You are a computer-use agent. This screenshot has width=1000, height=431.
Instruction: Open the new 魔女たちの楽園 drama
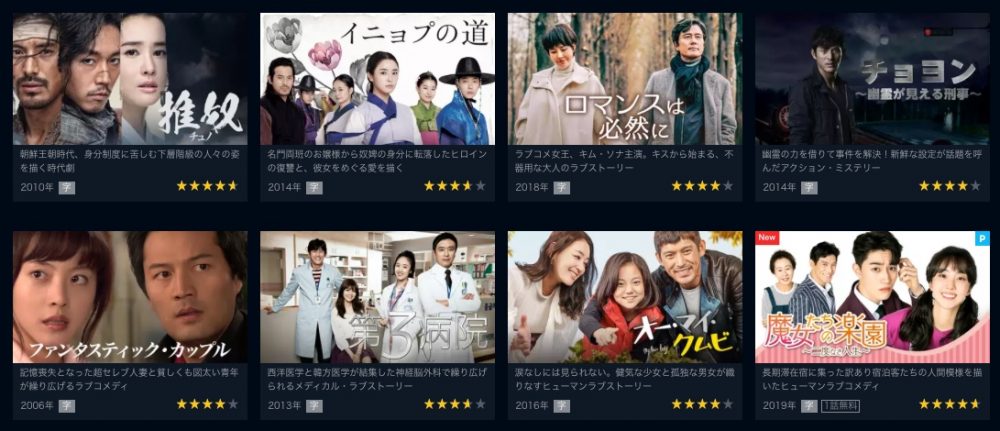(872, 297)
